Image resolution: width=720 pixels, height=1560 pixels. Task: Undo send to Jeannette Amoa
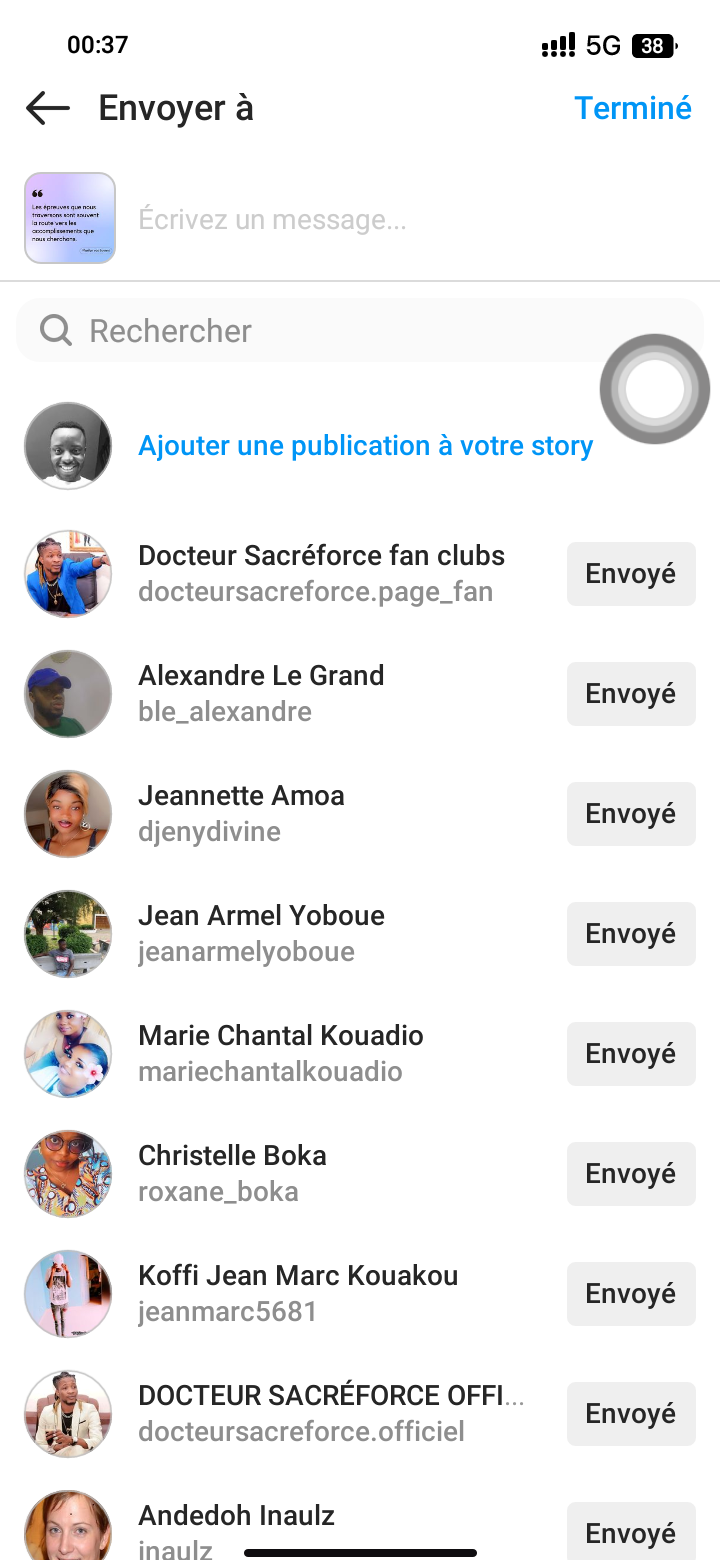630,814
